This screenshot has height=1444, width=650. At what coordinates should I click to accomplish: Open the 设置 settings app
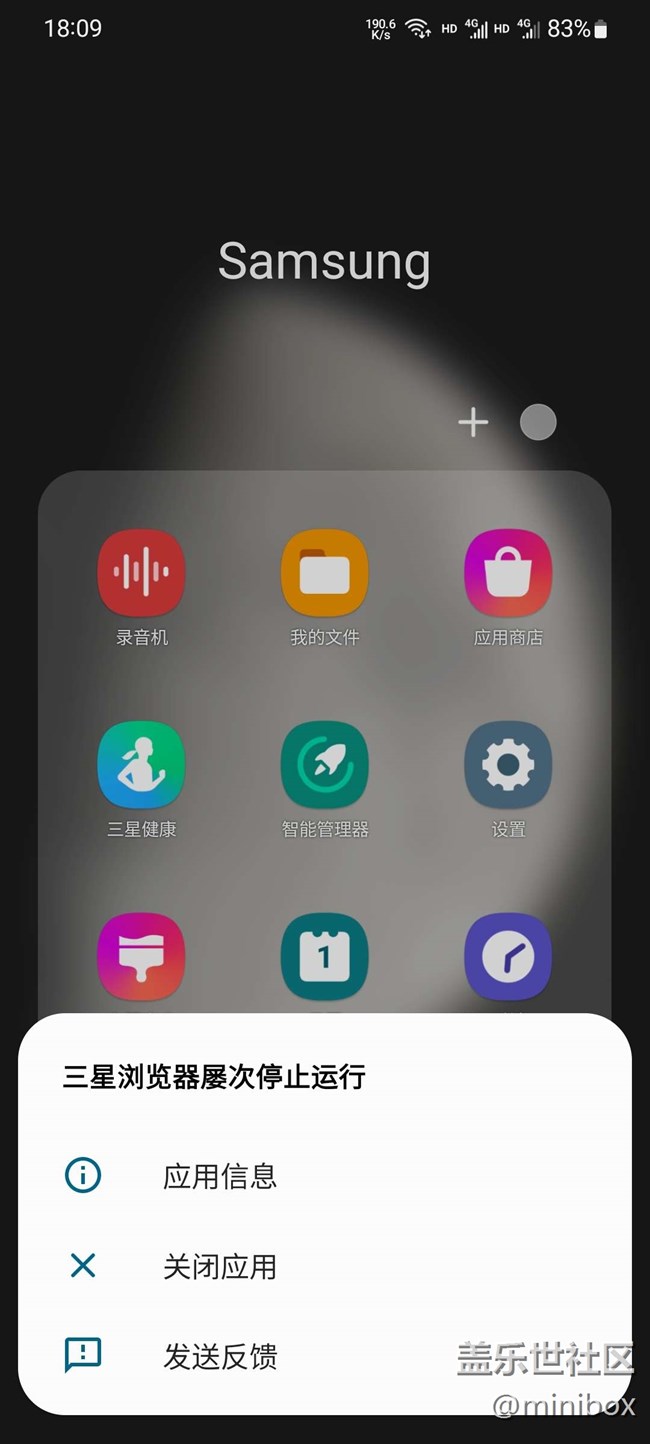pyautogui.click(x=508, y=765)
